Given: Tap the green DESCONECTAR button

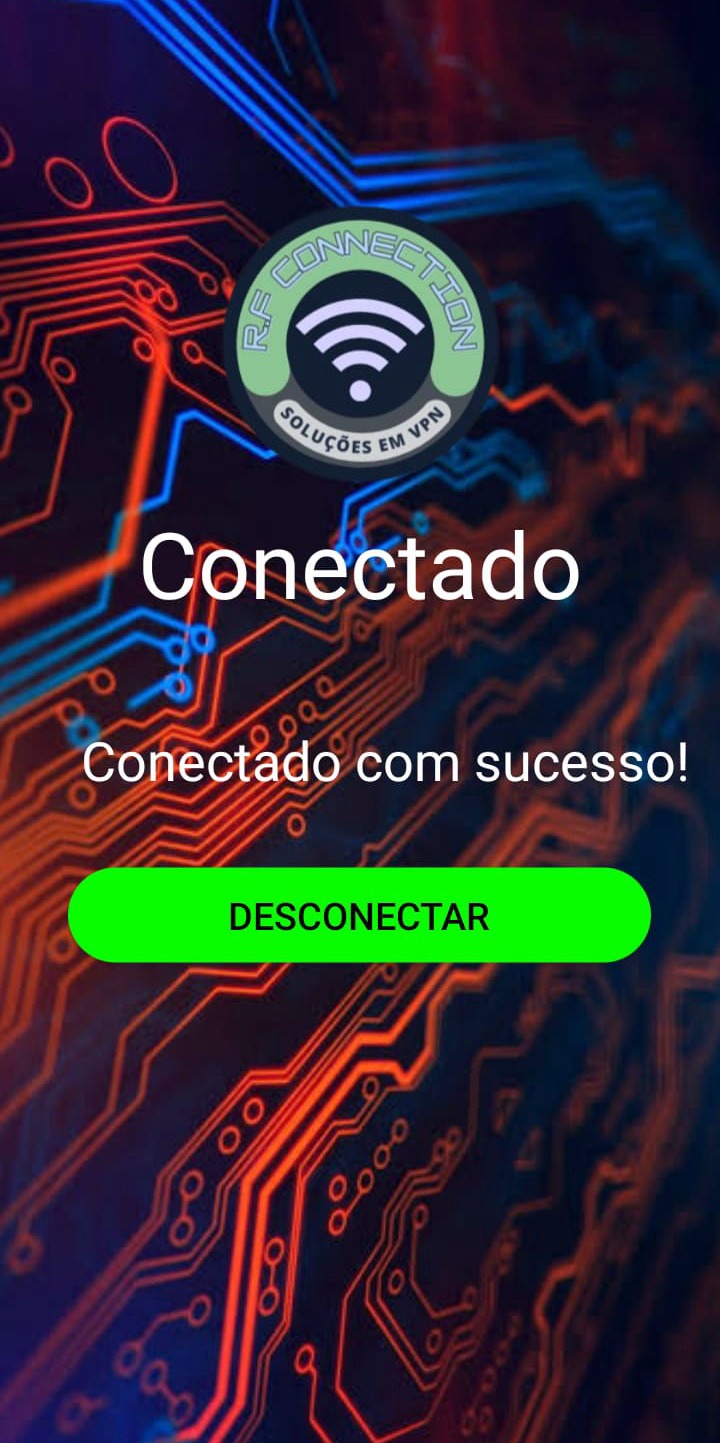Looking at the screenshot, I should (x=359, y=916).
